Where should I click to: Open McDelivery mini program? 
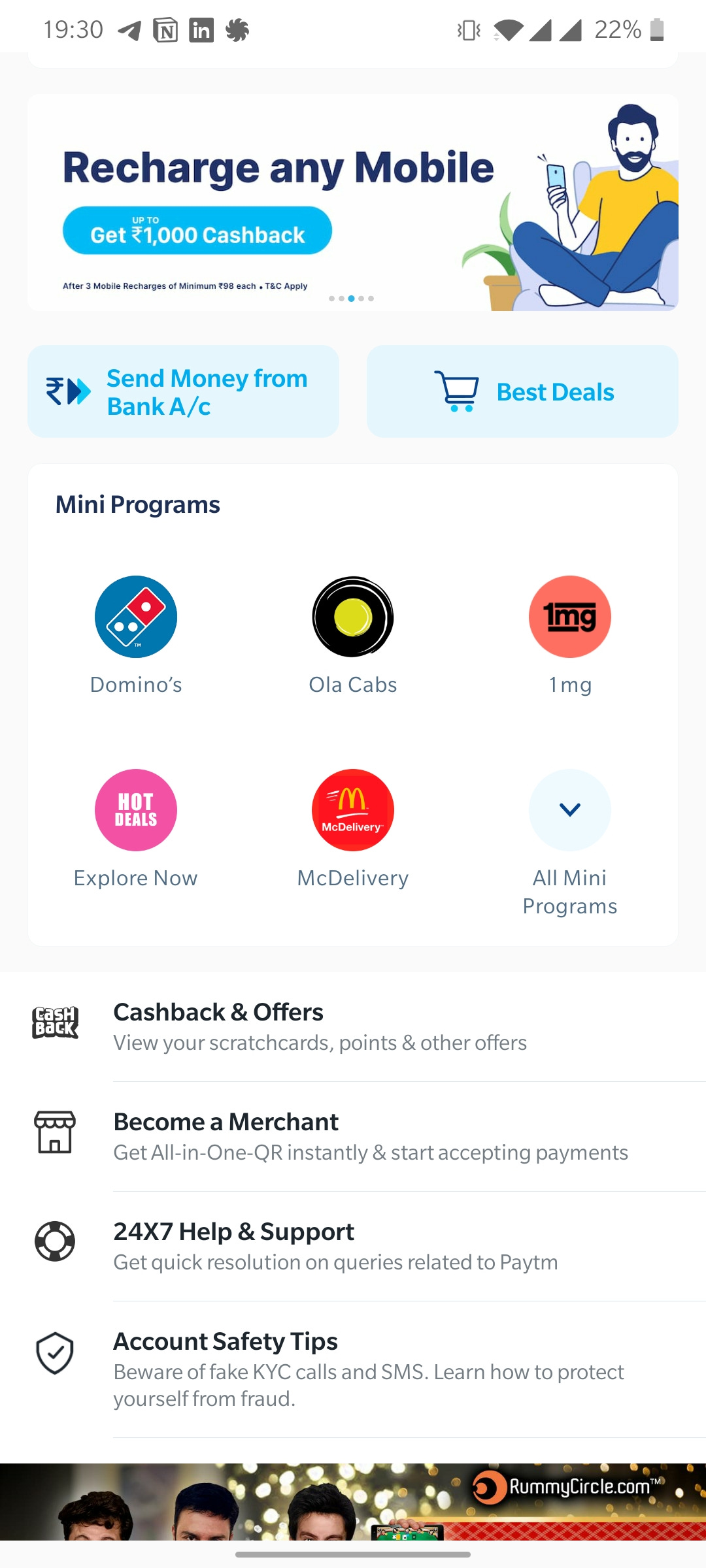[353, 811]
